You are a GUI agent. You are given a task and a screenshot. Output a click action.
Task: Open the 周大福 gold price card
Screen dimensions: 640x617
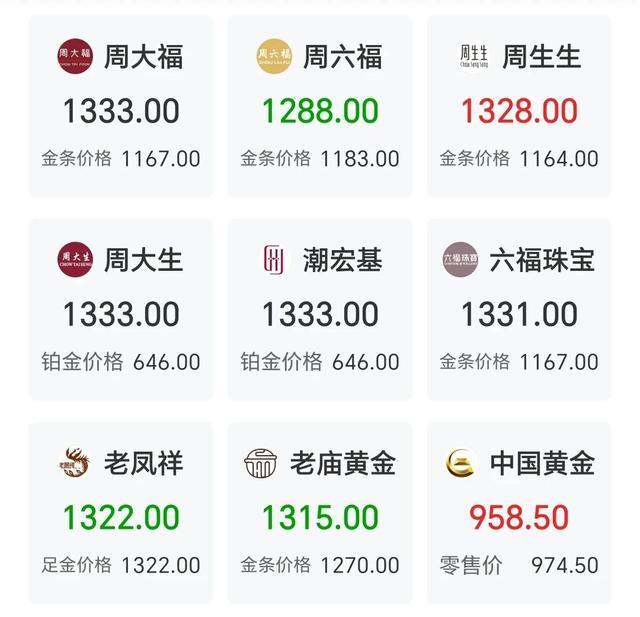[x=120, y=106]
